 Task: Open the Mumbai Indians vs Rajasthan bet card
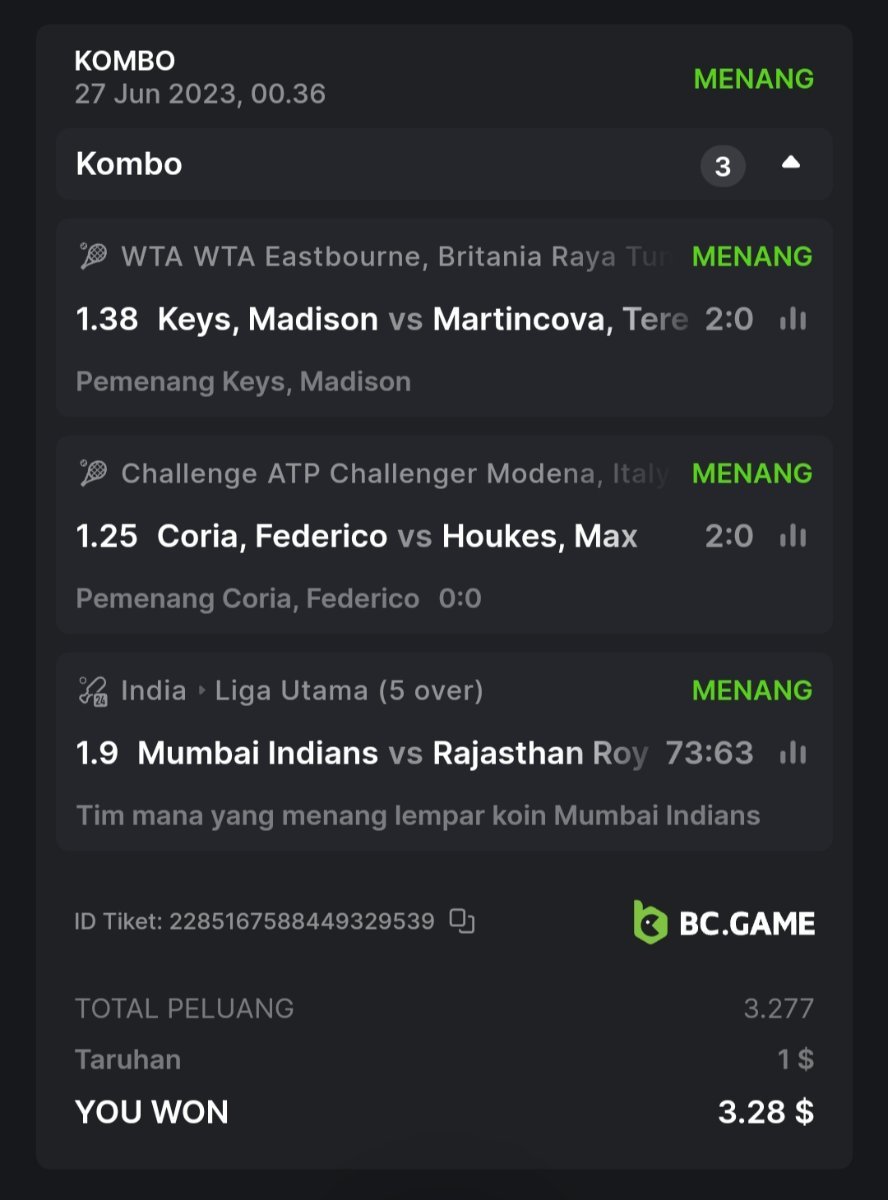point(380,753)
